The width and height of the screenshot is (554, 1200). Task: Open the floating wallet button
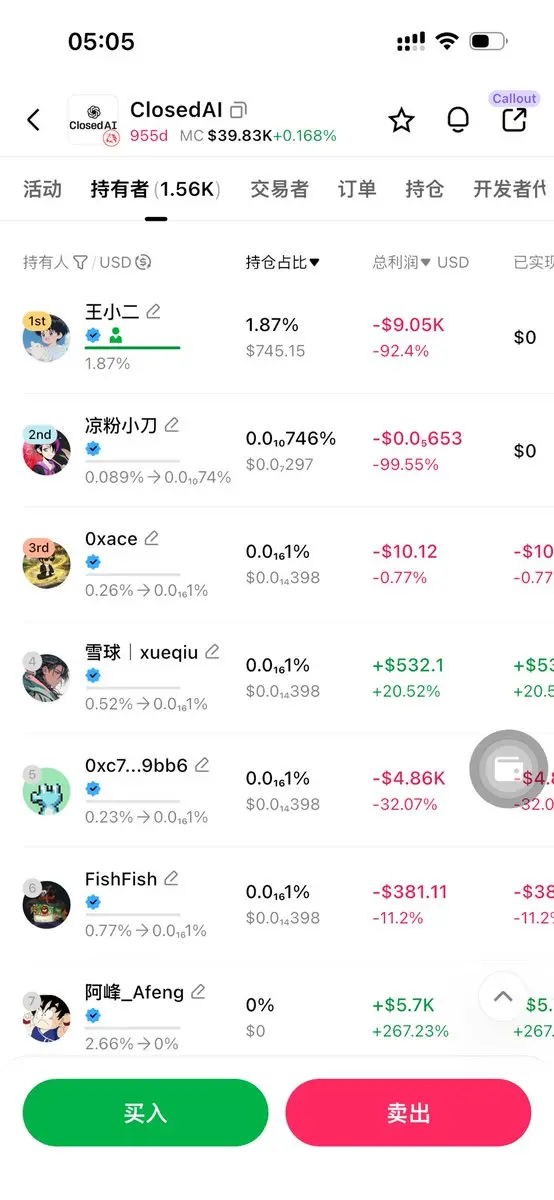coord(508,769)
